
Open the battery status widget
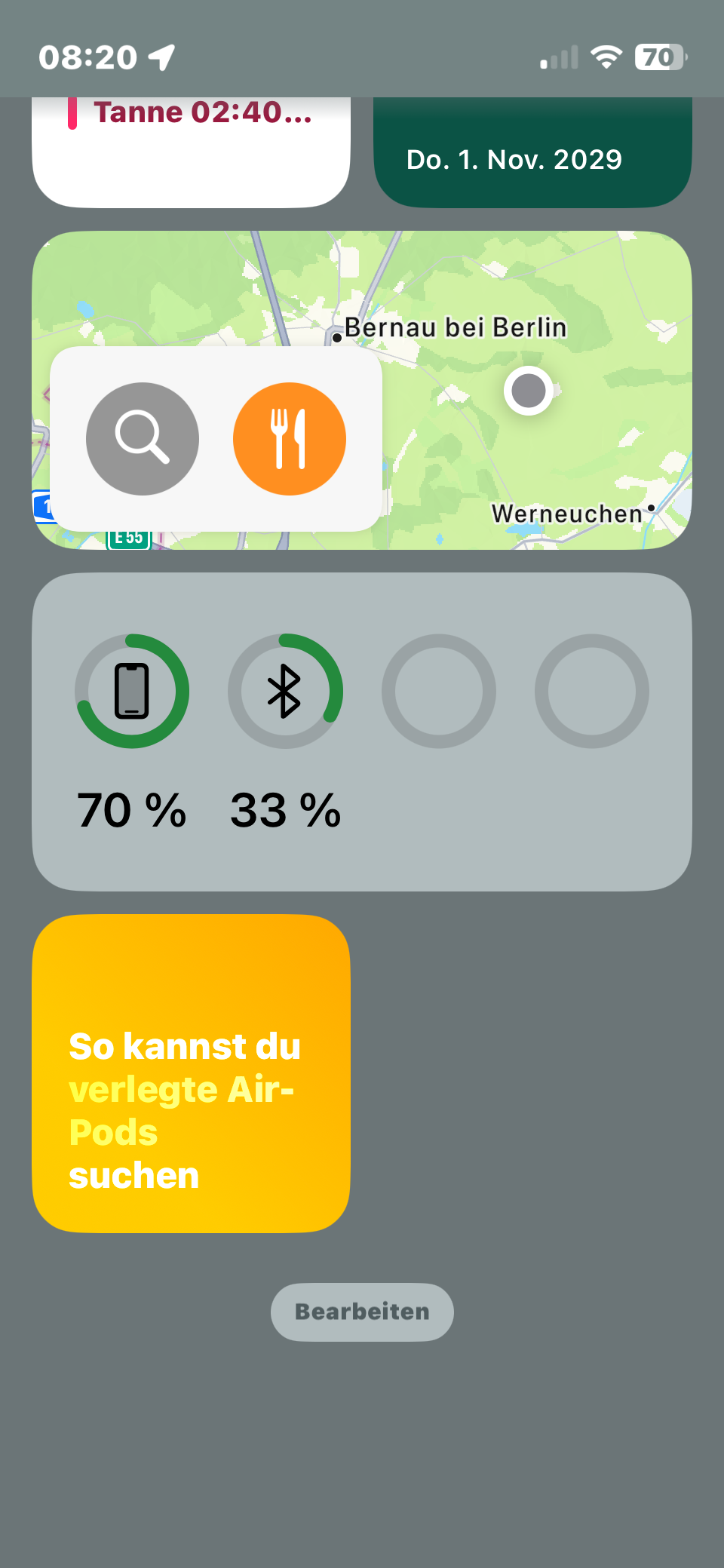(x=362, y=732)
